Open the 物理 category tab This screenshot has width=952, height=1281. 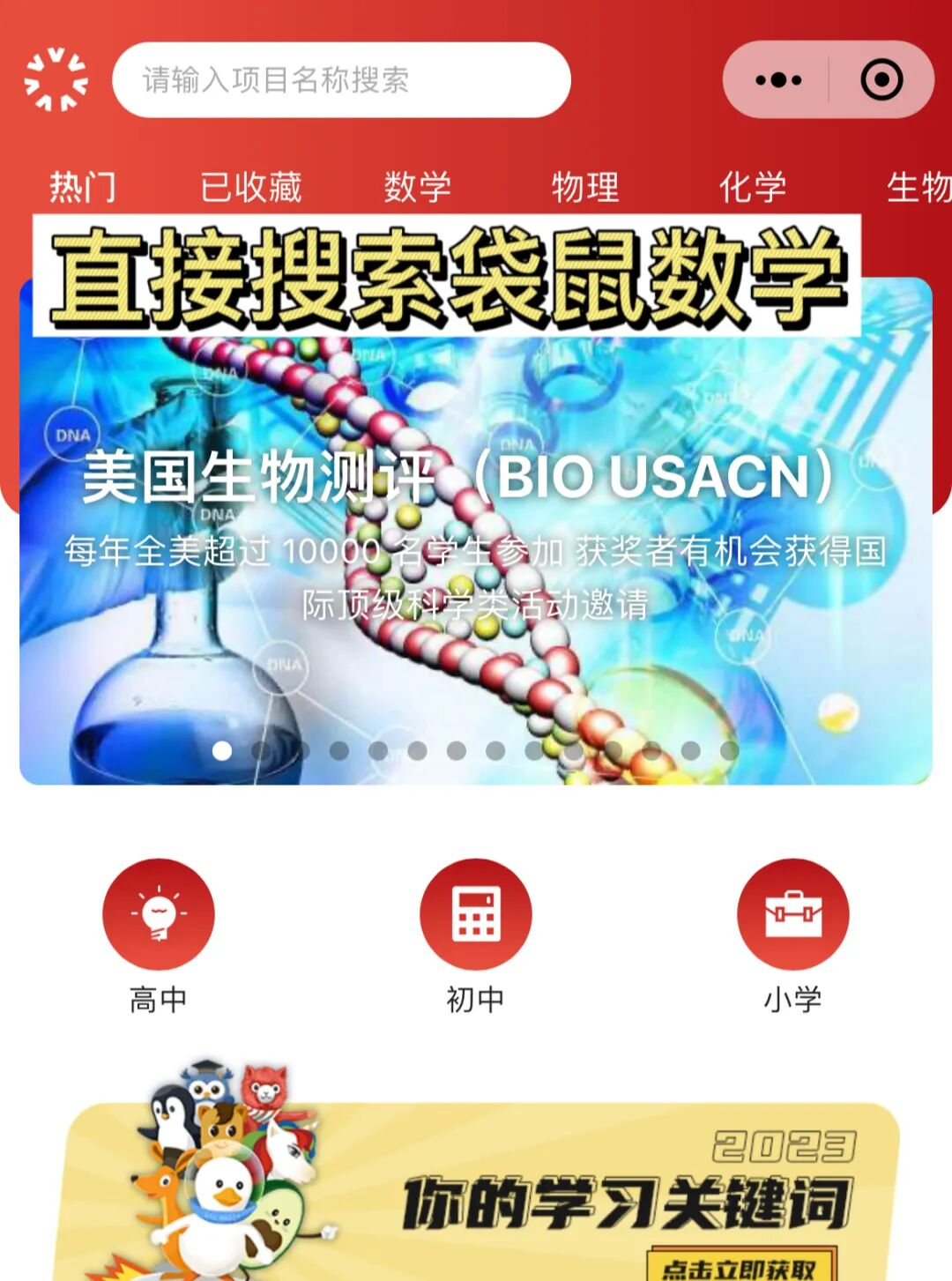584,187
